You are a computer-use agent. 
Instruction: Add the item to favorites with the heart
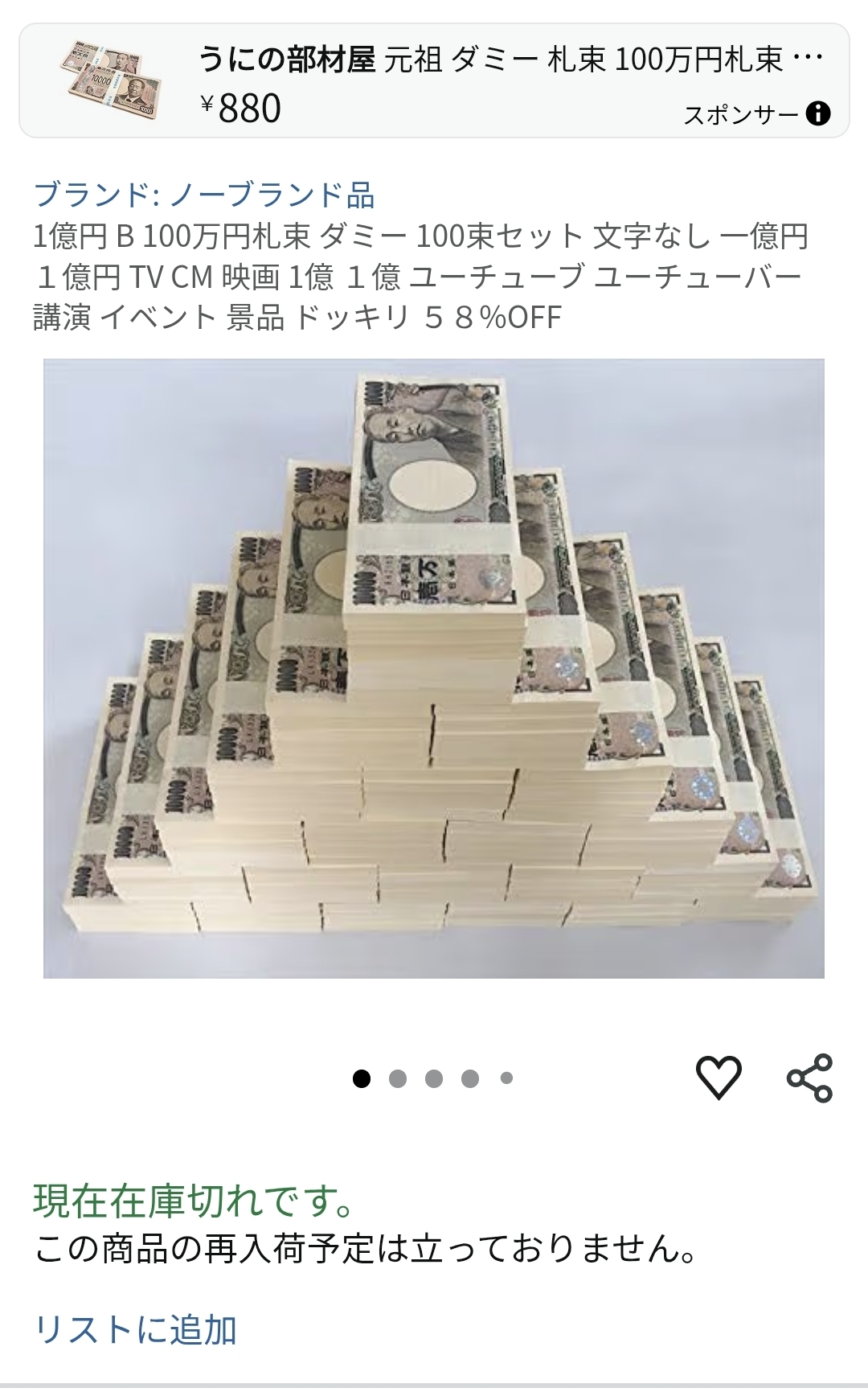[x=718, y=1078]
